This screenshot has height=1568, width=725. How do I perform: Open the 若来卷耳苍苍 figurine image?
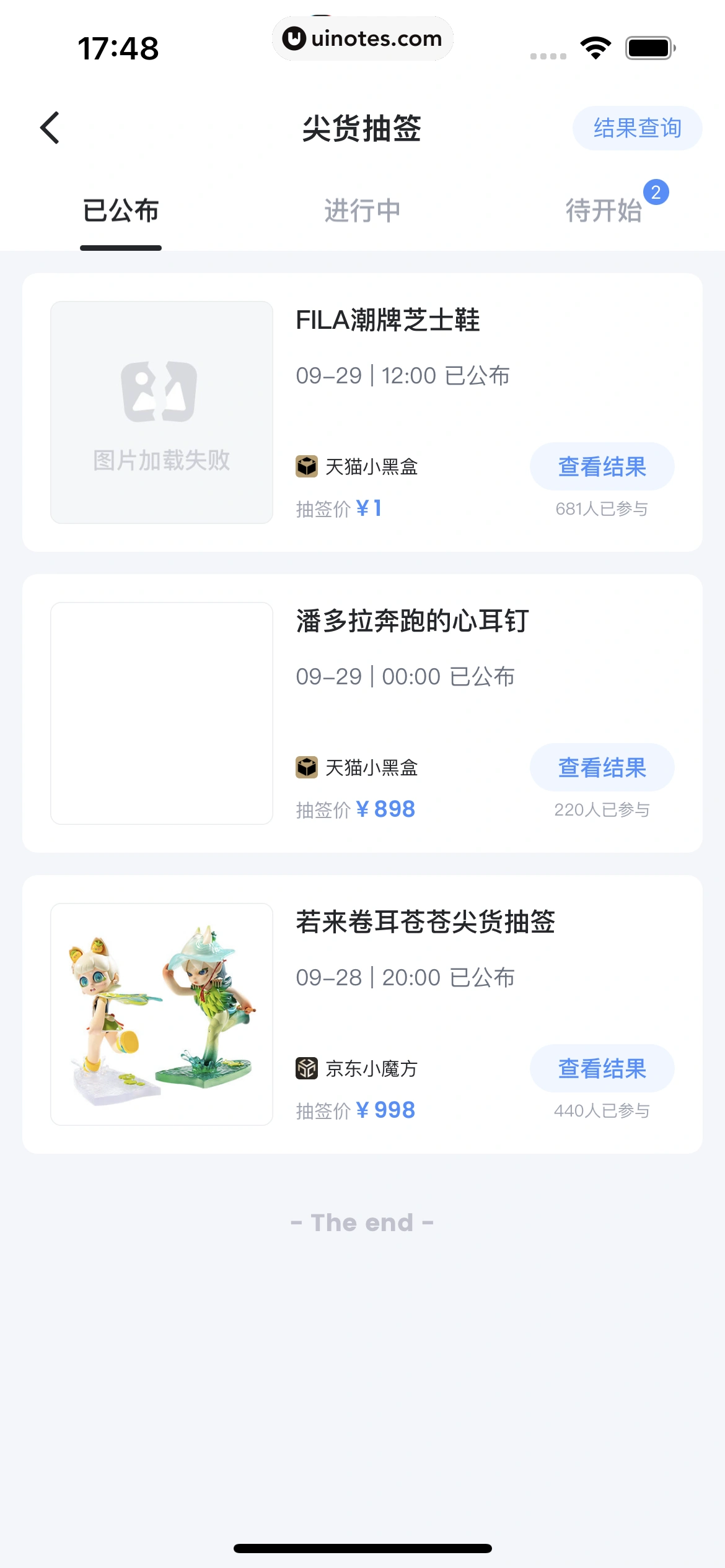162,1014
